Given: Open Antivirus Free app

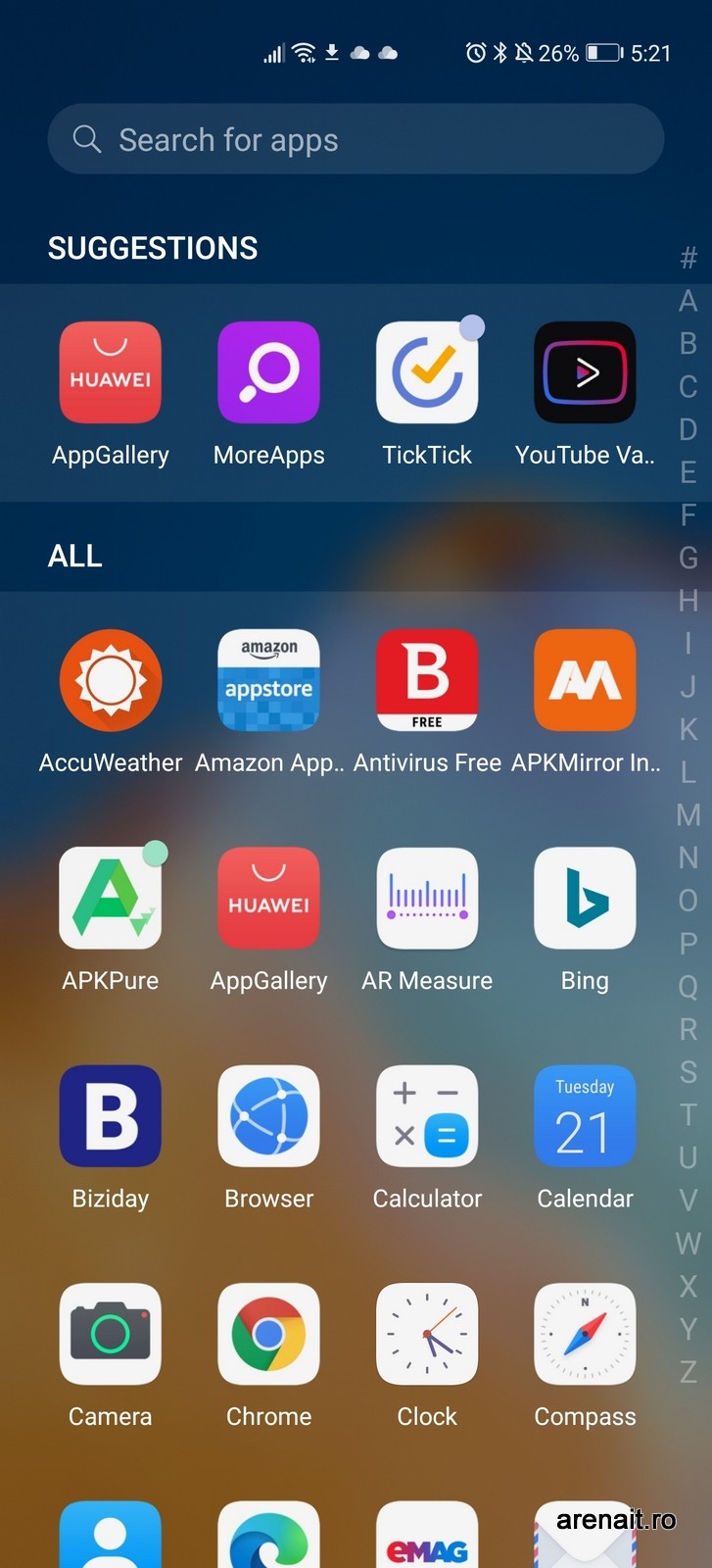Looking at the screenshot, I should pyautogui.click(x=427, y=681).
